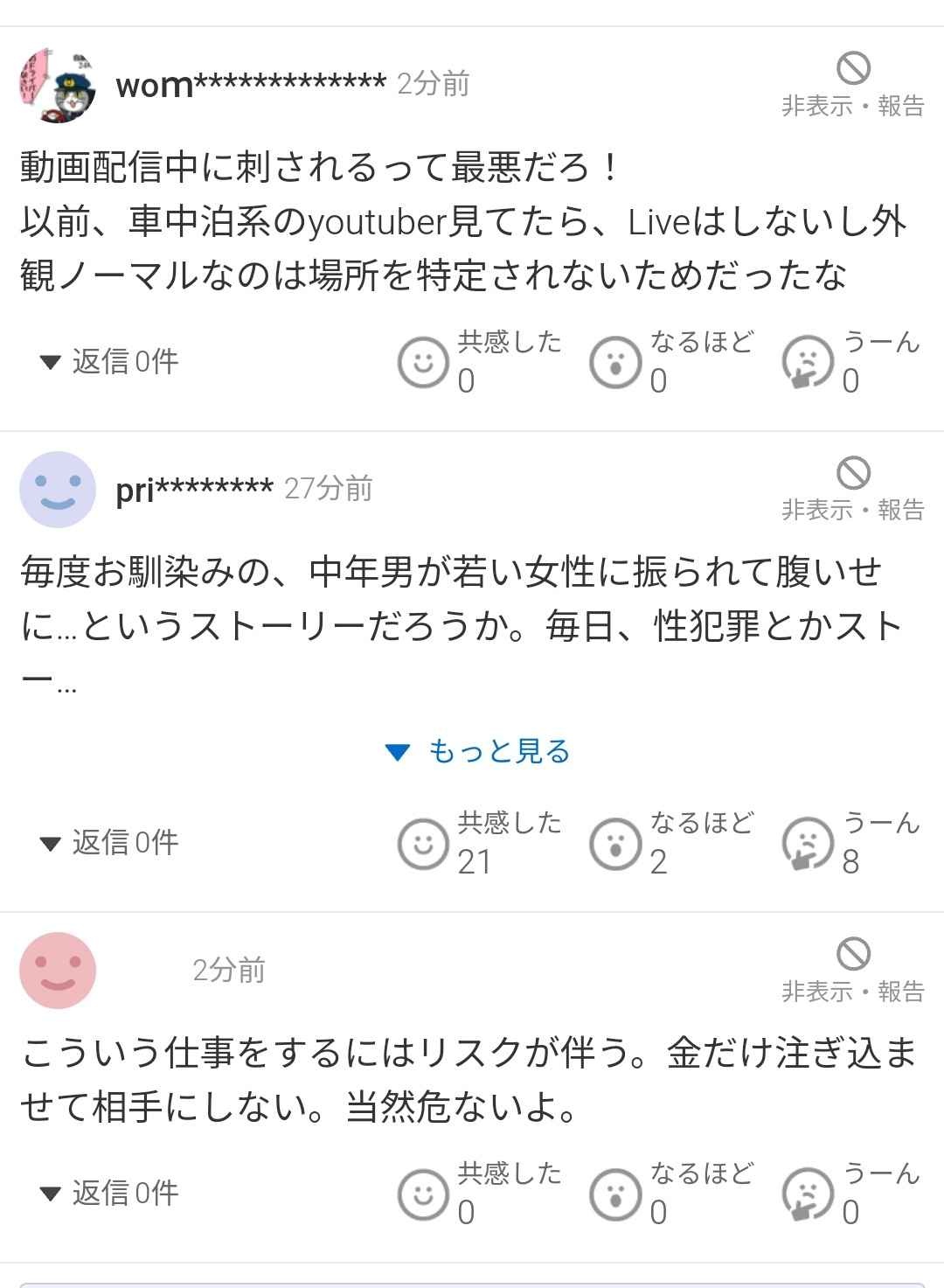Expand もっと見る on pri's comment
944x1288 pixels.
pyautogui.click(x=479, y=751)
